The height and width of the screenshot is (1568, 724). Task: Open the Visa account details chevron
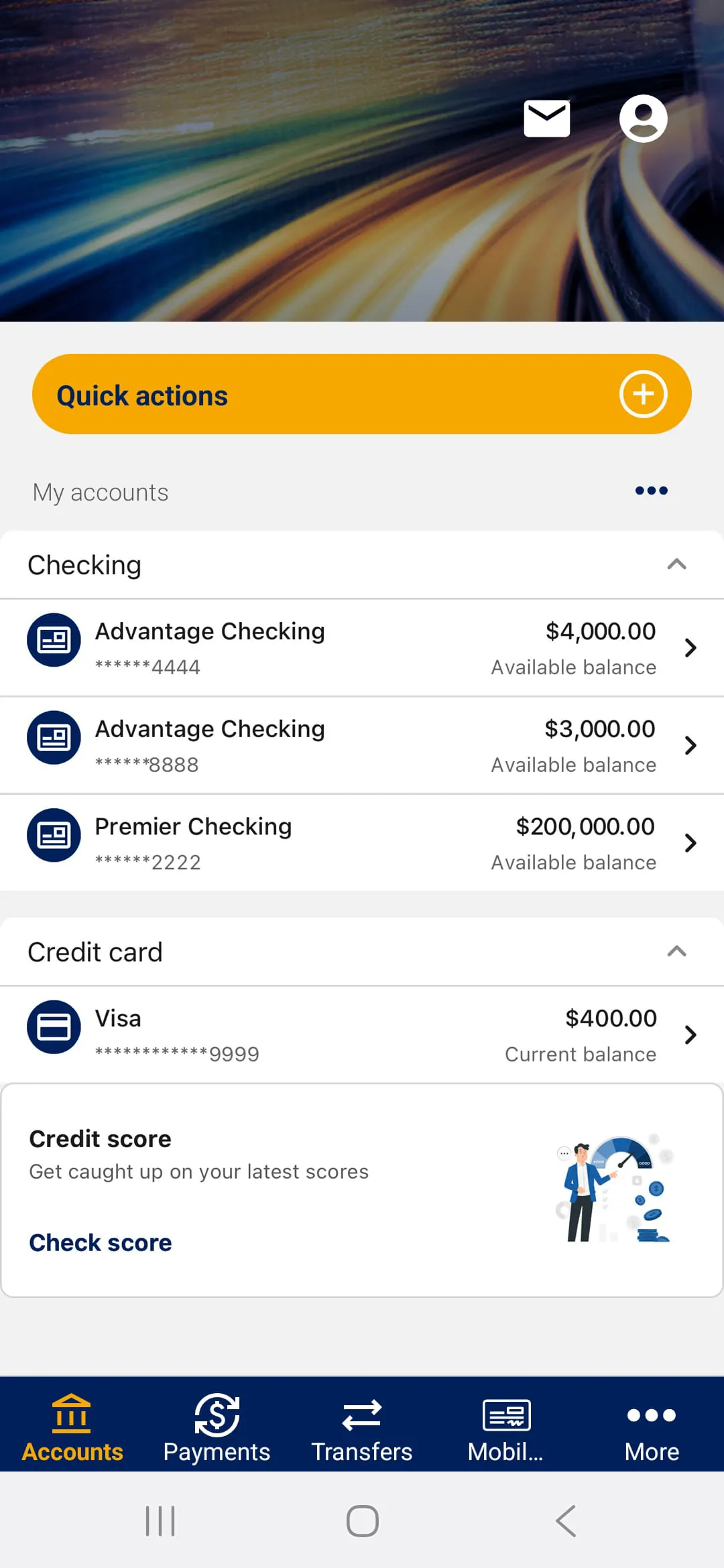coord(690,1035)
